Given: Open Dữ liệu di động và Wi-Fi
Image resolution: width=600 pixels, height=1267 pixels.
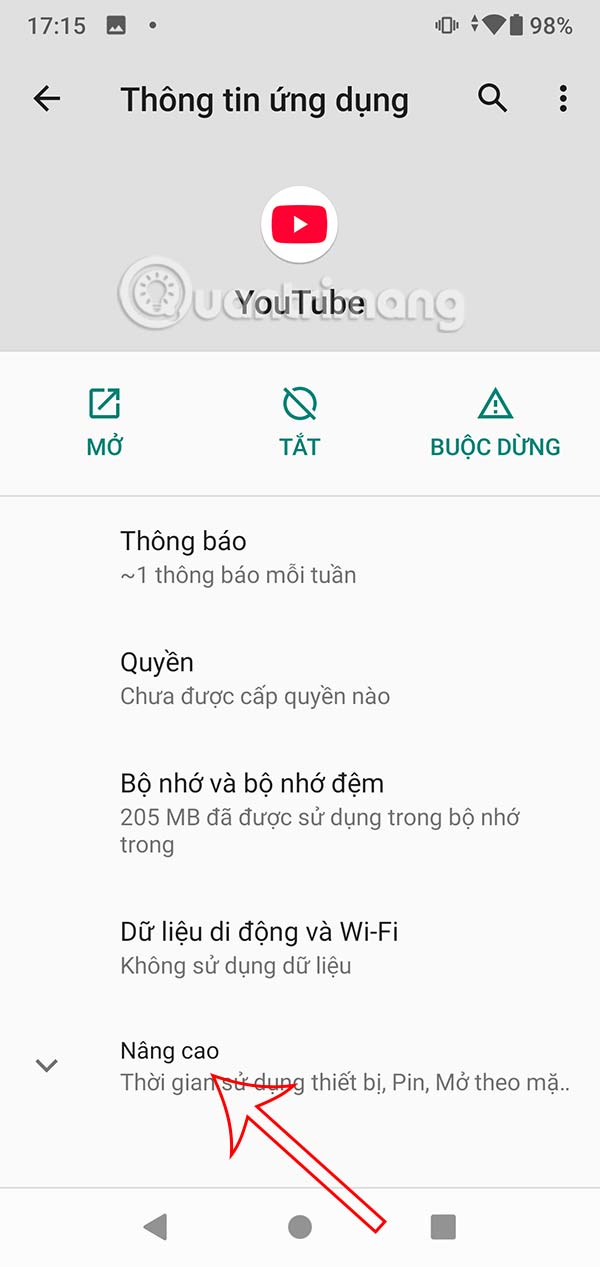Looking at the screenshot, I should click(x=300, y=947).
